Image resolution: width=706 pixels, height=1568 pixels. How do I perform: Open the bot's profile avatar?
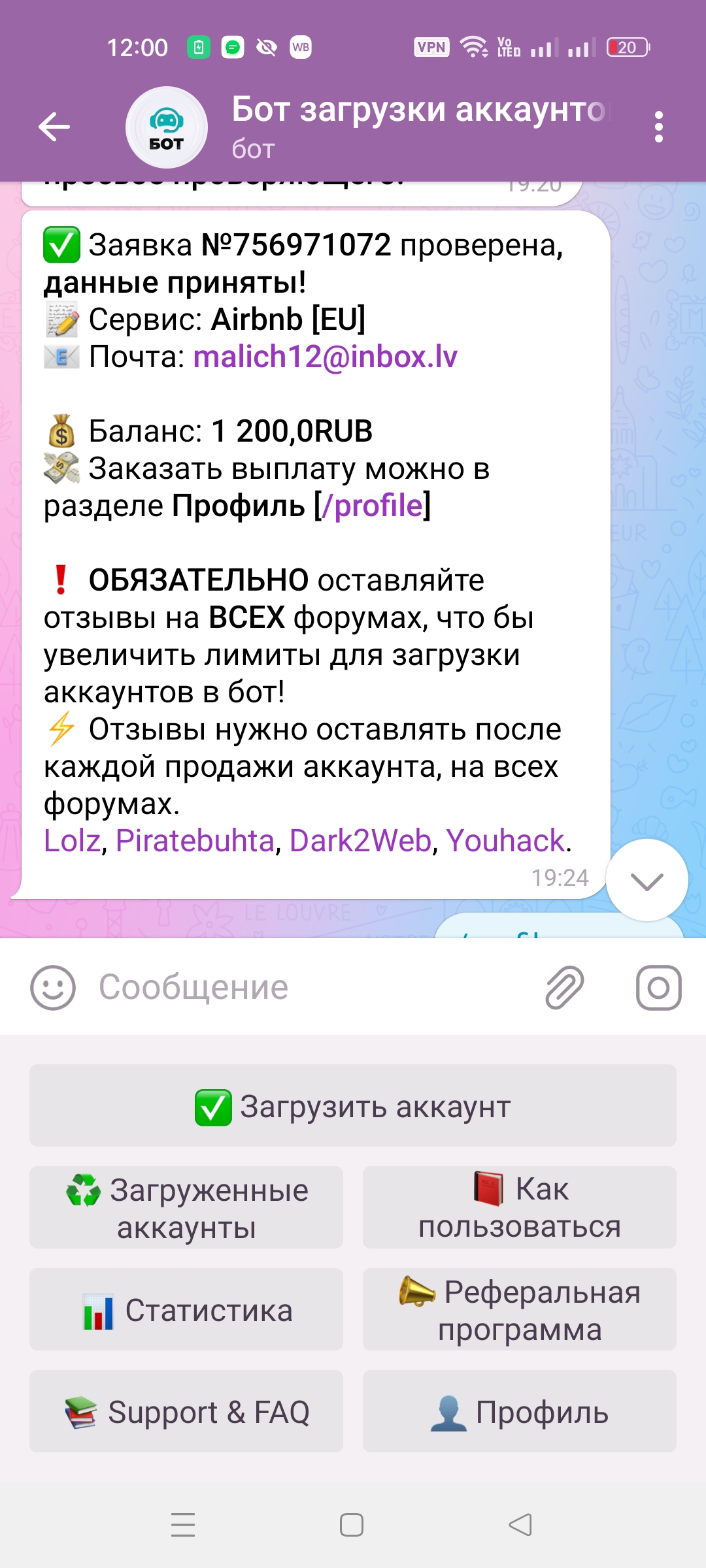(166, 128)
